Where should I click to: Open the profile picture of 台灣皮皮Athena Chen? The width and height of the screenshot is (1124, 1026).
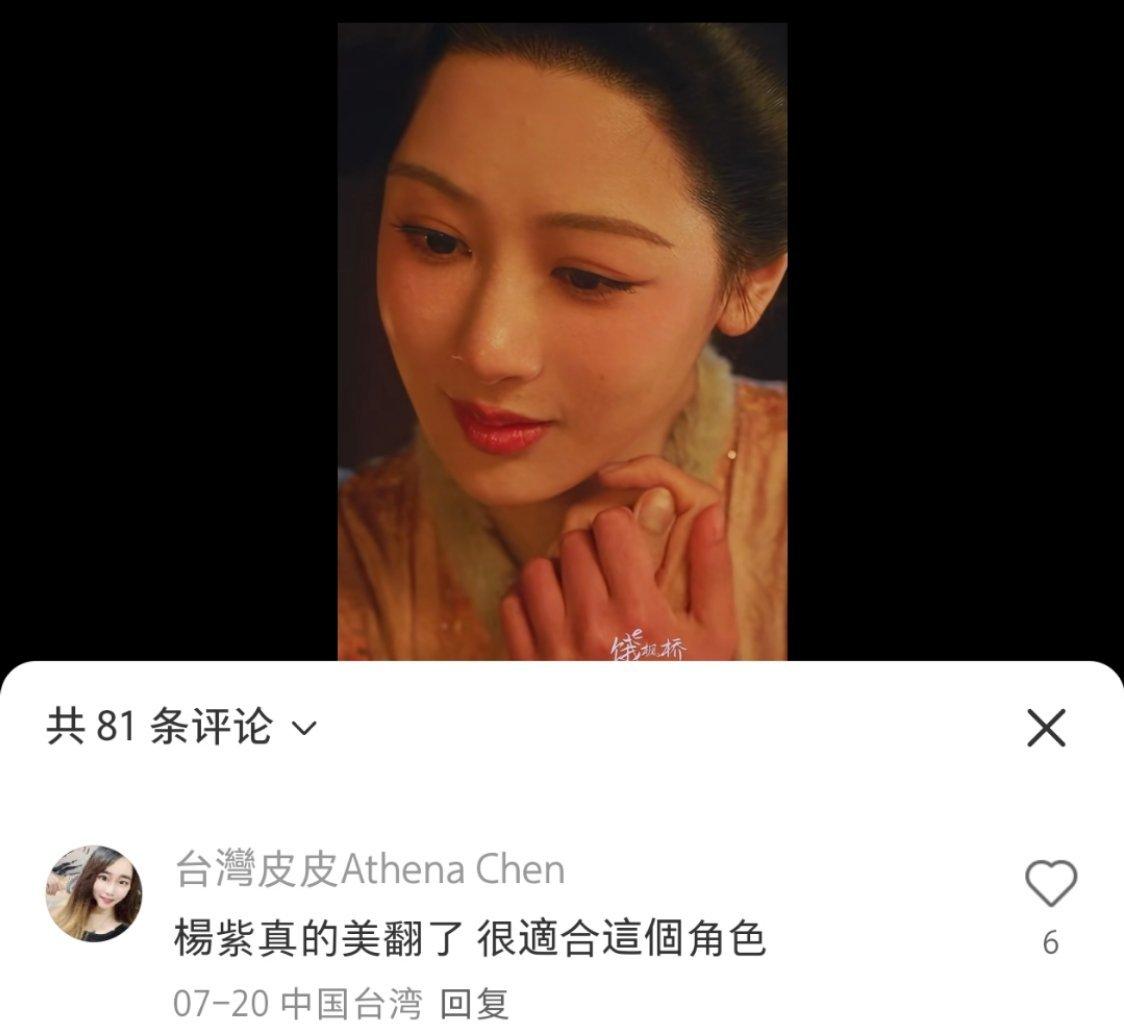coord(94,893)
